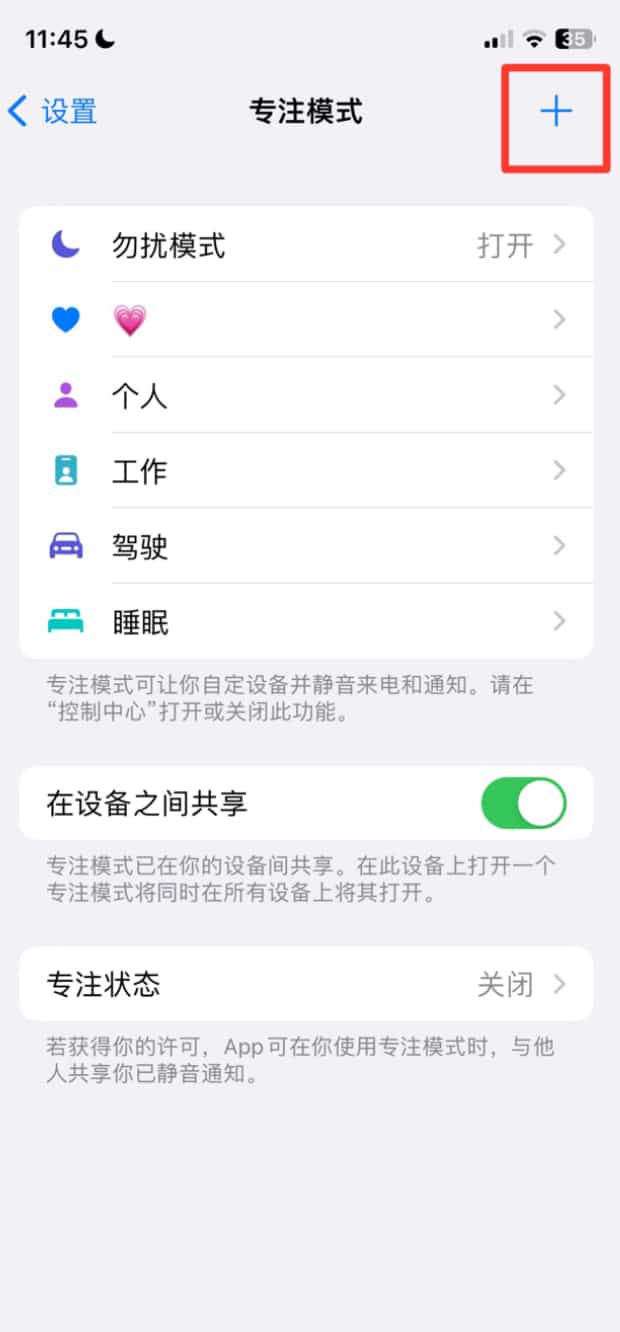Go back to 设置
This screenshot has height=1332, width=620.
pos(52,111)
